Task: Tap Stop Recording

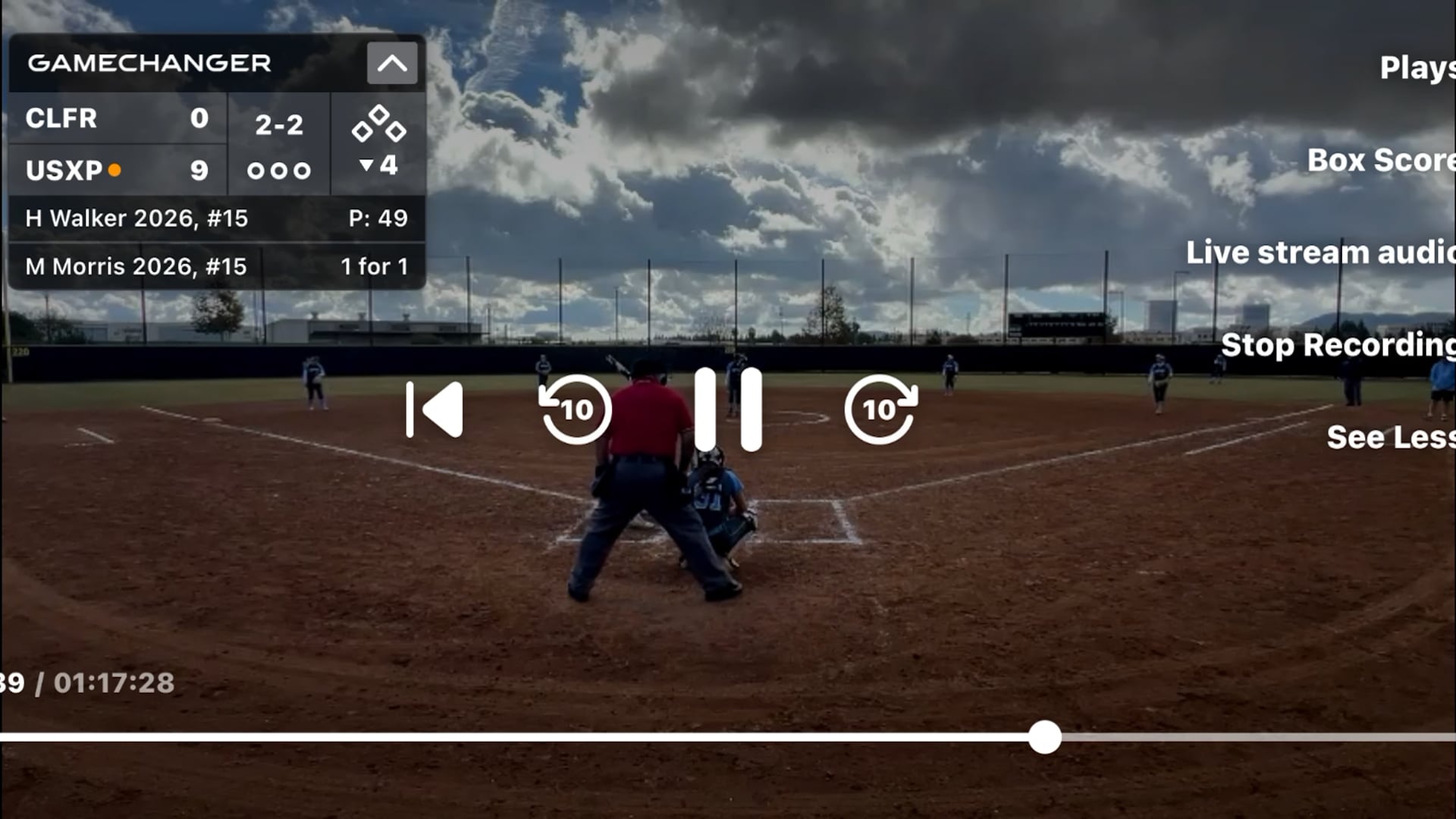Action: (x=1337, y=345)
